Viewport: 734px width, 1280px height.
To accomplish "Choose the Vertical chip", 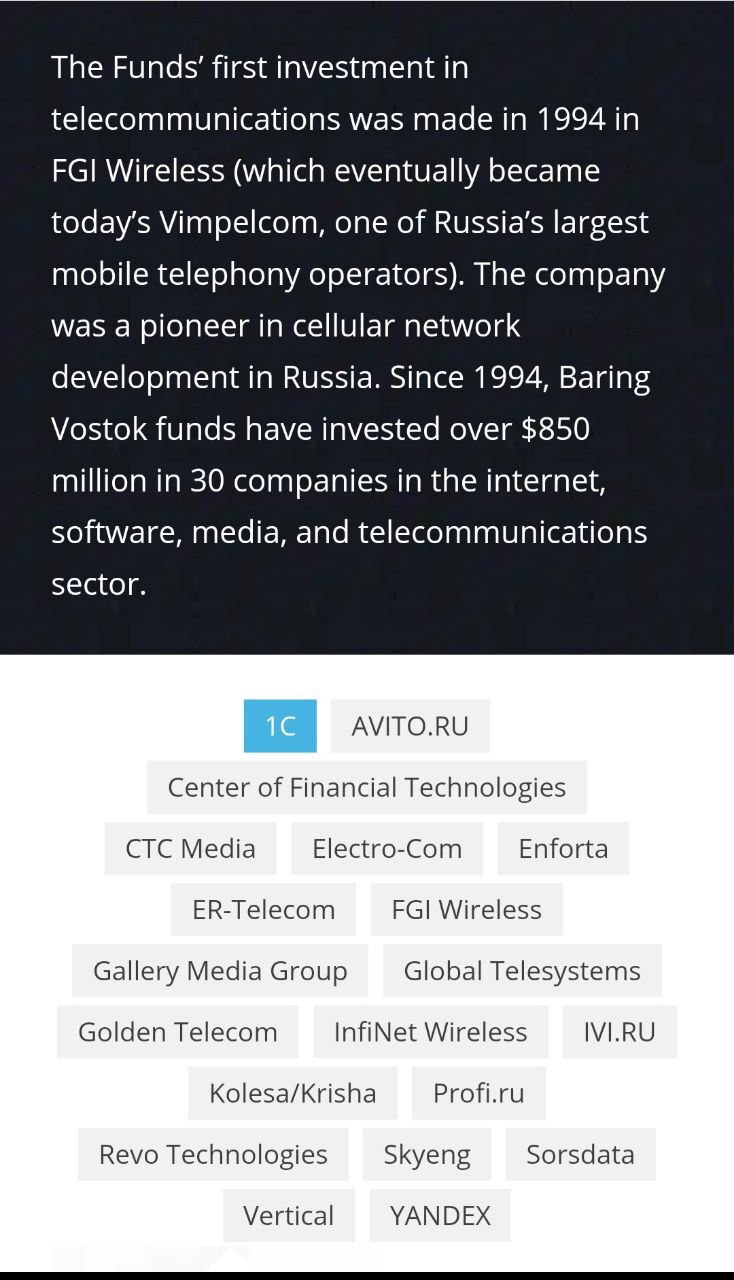I will pos(288,1215).
